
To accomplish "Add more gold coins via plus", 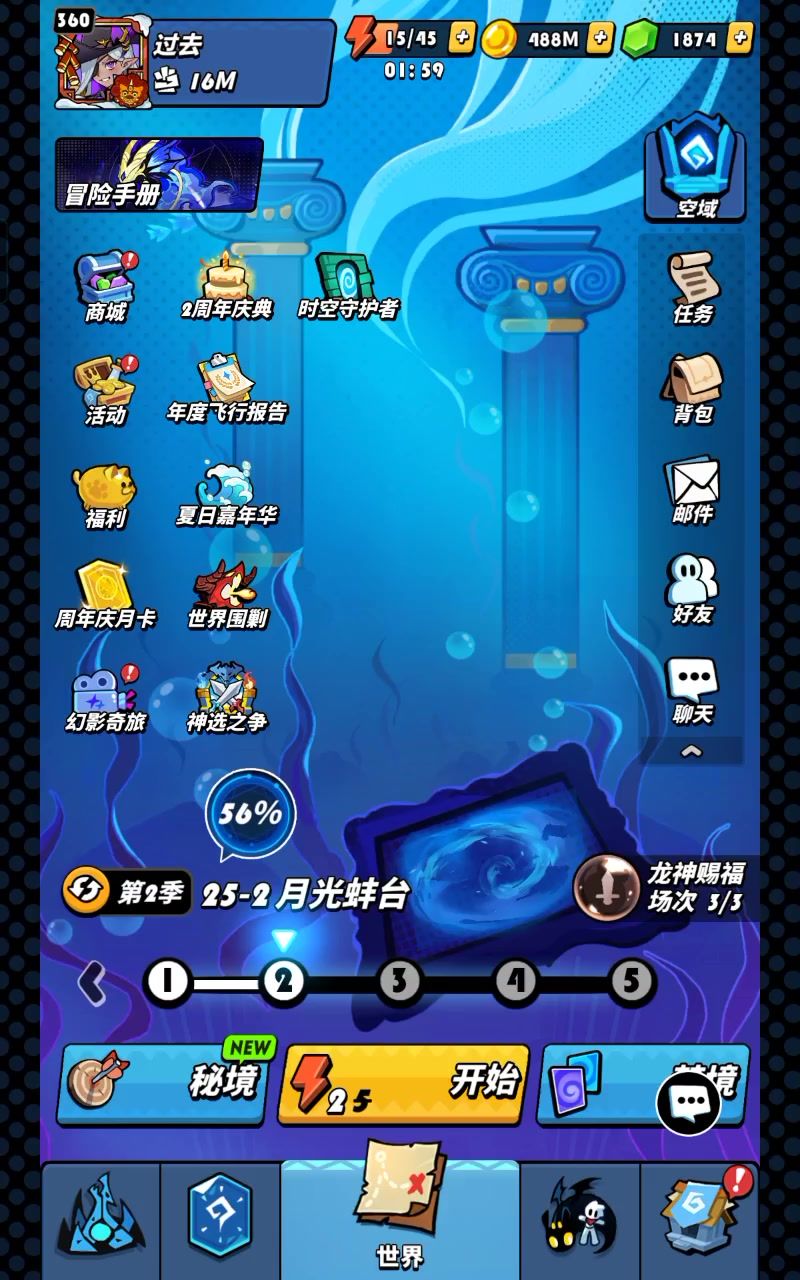I will coord(600,39).
